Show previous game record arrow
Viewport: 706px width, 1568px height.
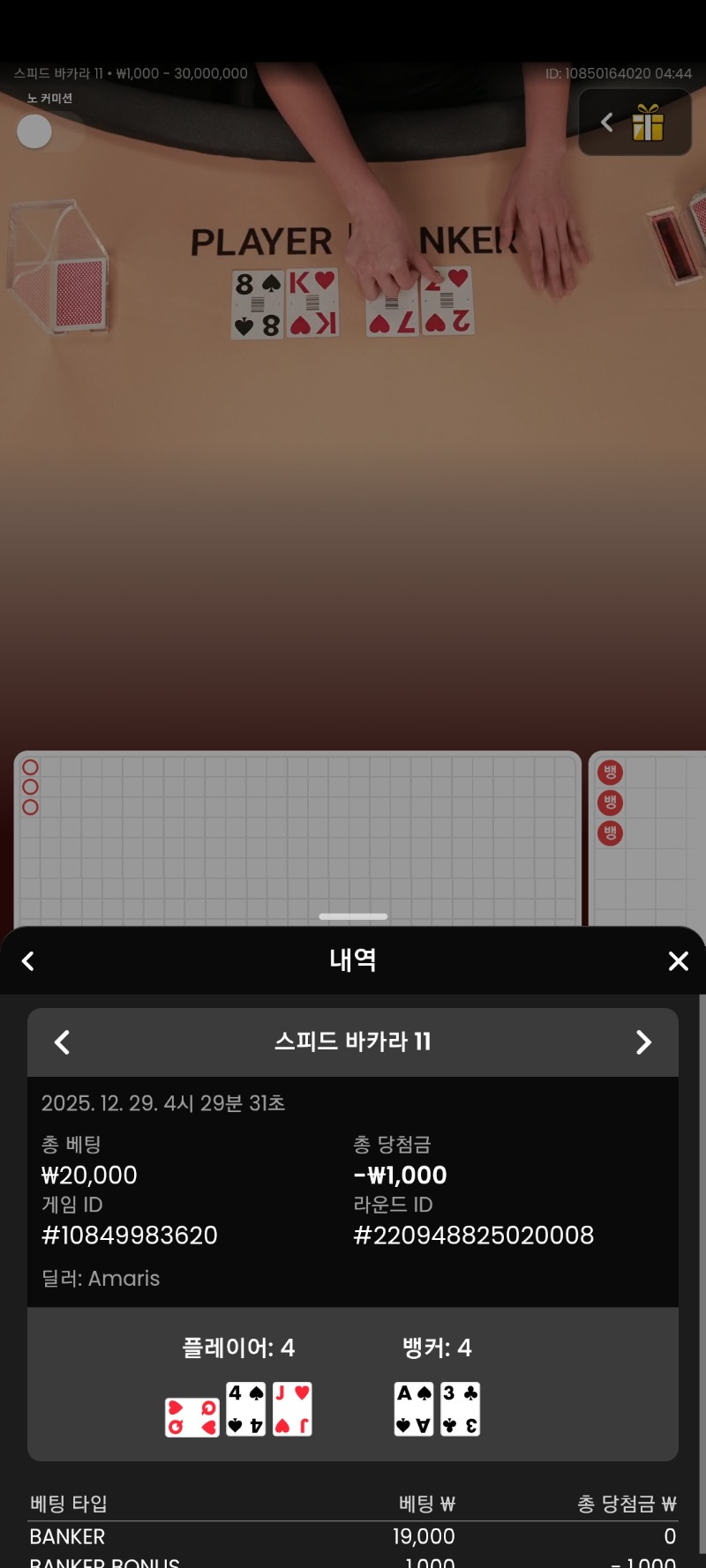click(x=62, y=1042)
